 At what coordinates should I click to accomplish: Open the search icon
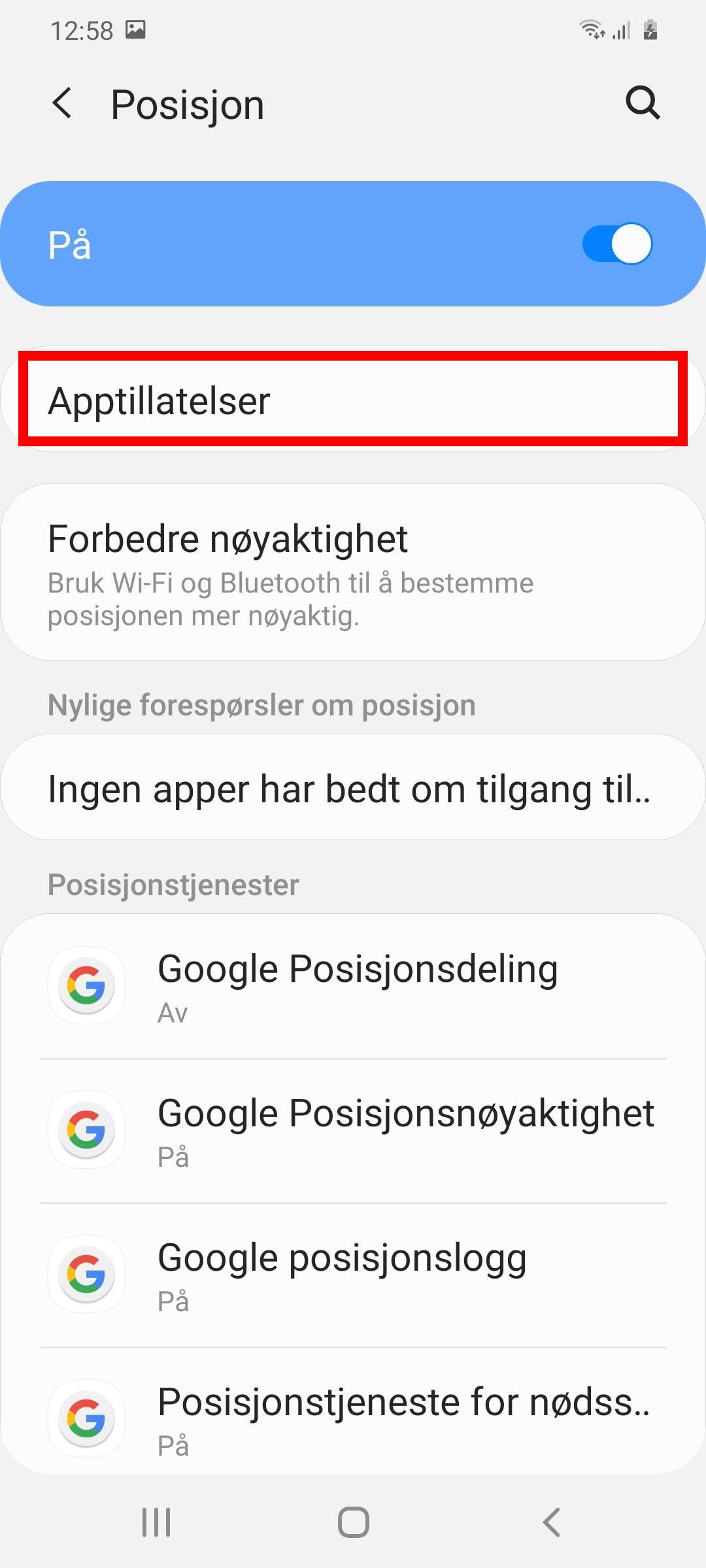click(643, 103)
